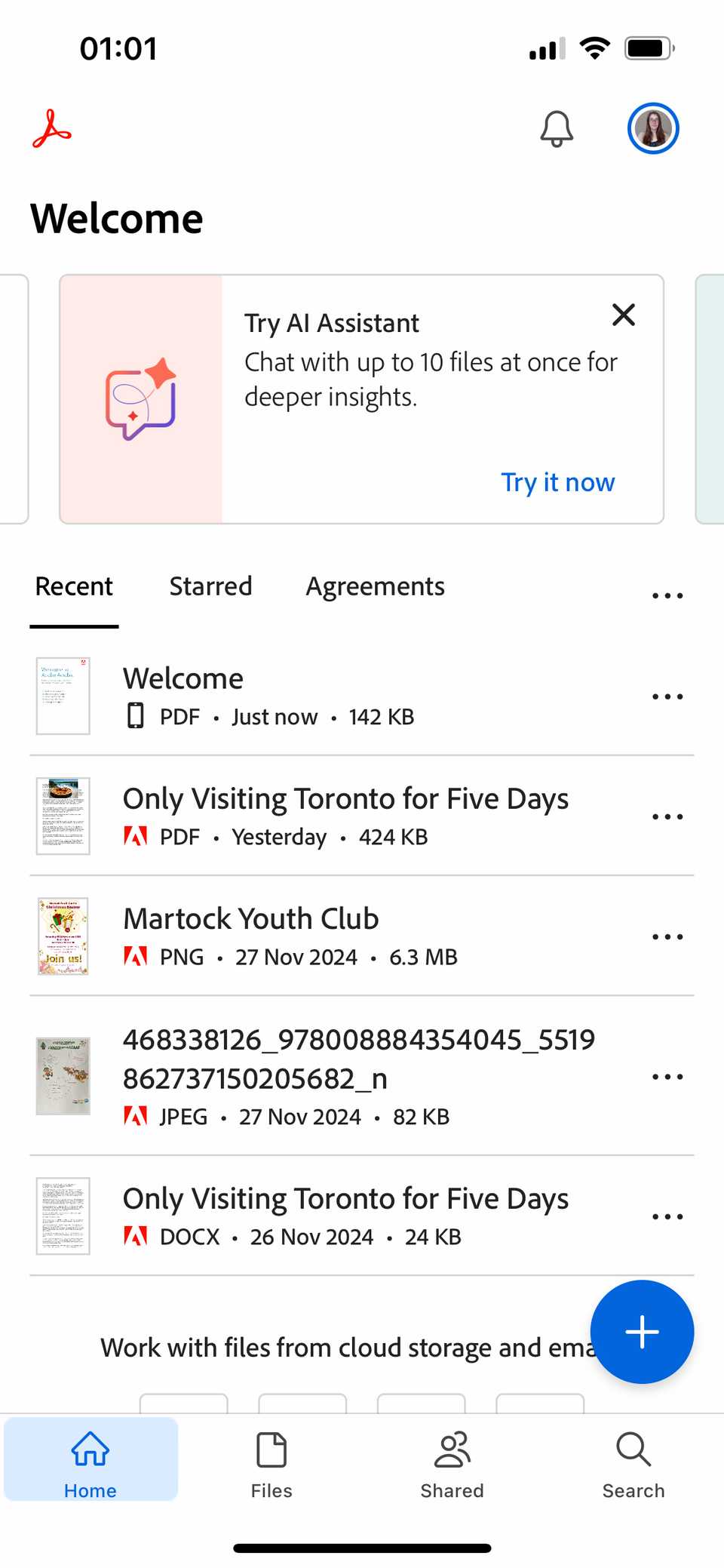
Task: Open Only Visiting Toronto for Five Days PDF
Action: coord(345,798)
